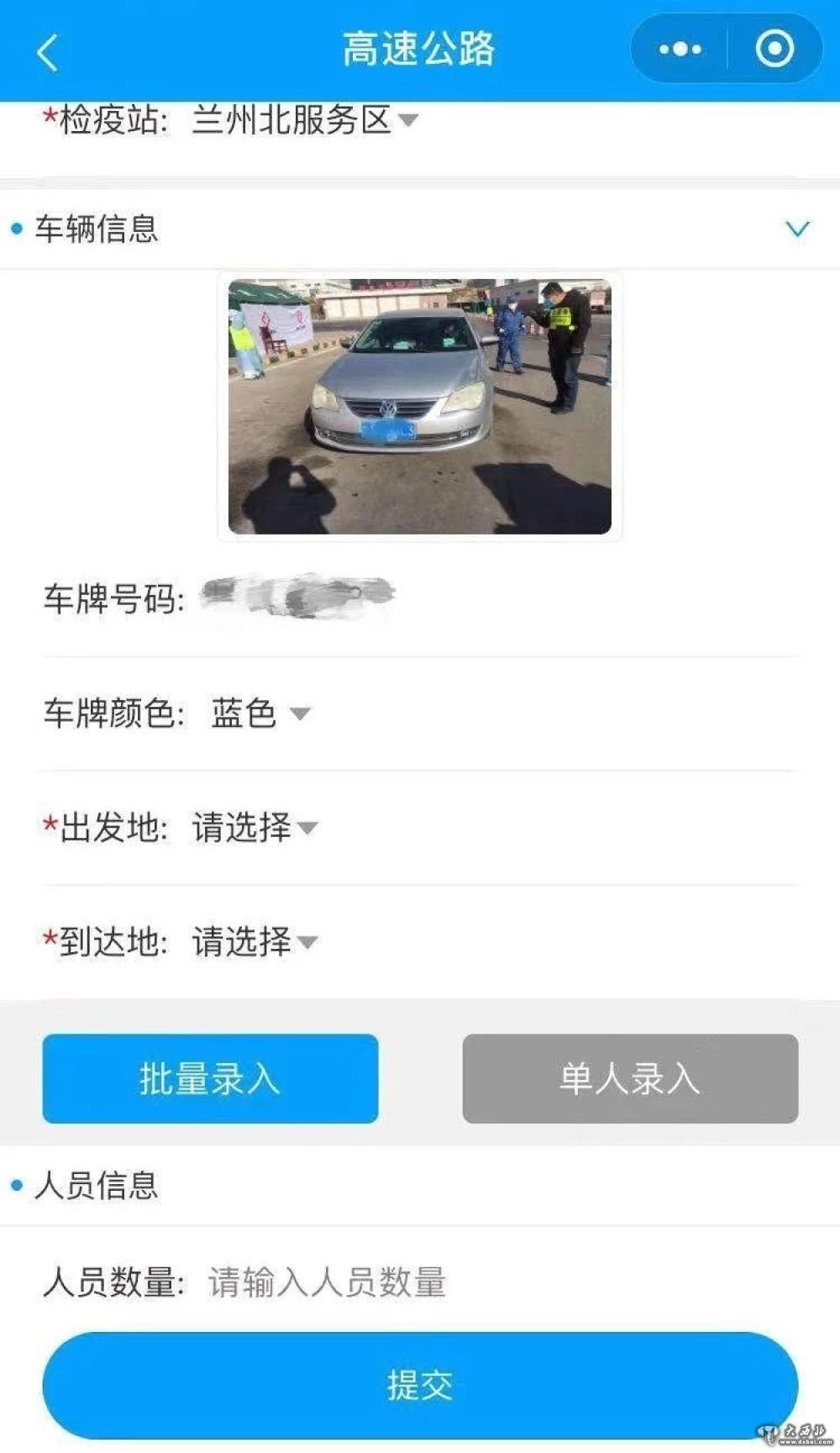The image size is (840, 1453).
Task: Open the mini program three-dot menu
Action: click(680, 50)
